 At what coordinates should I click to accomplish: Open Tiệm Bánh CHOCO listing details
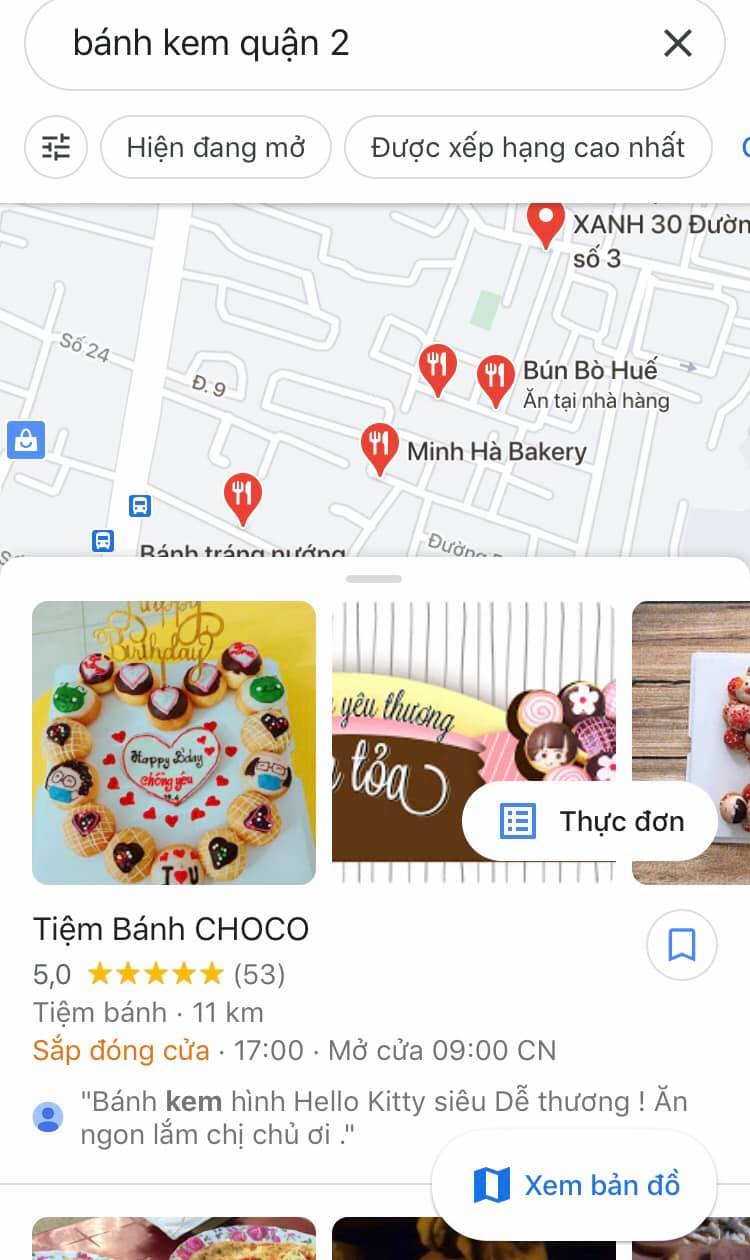click(171, 929)
